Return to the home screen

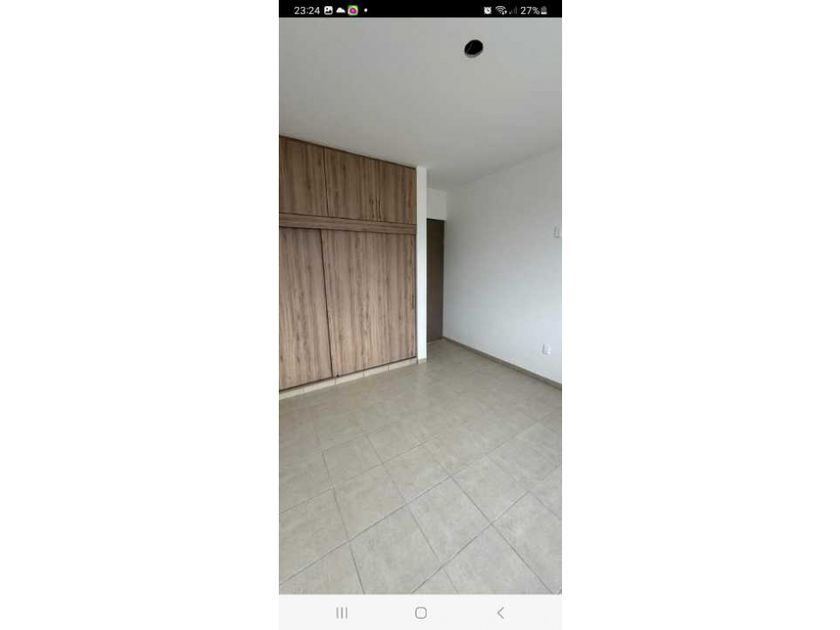[x=421, y=613]
